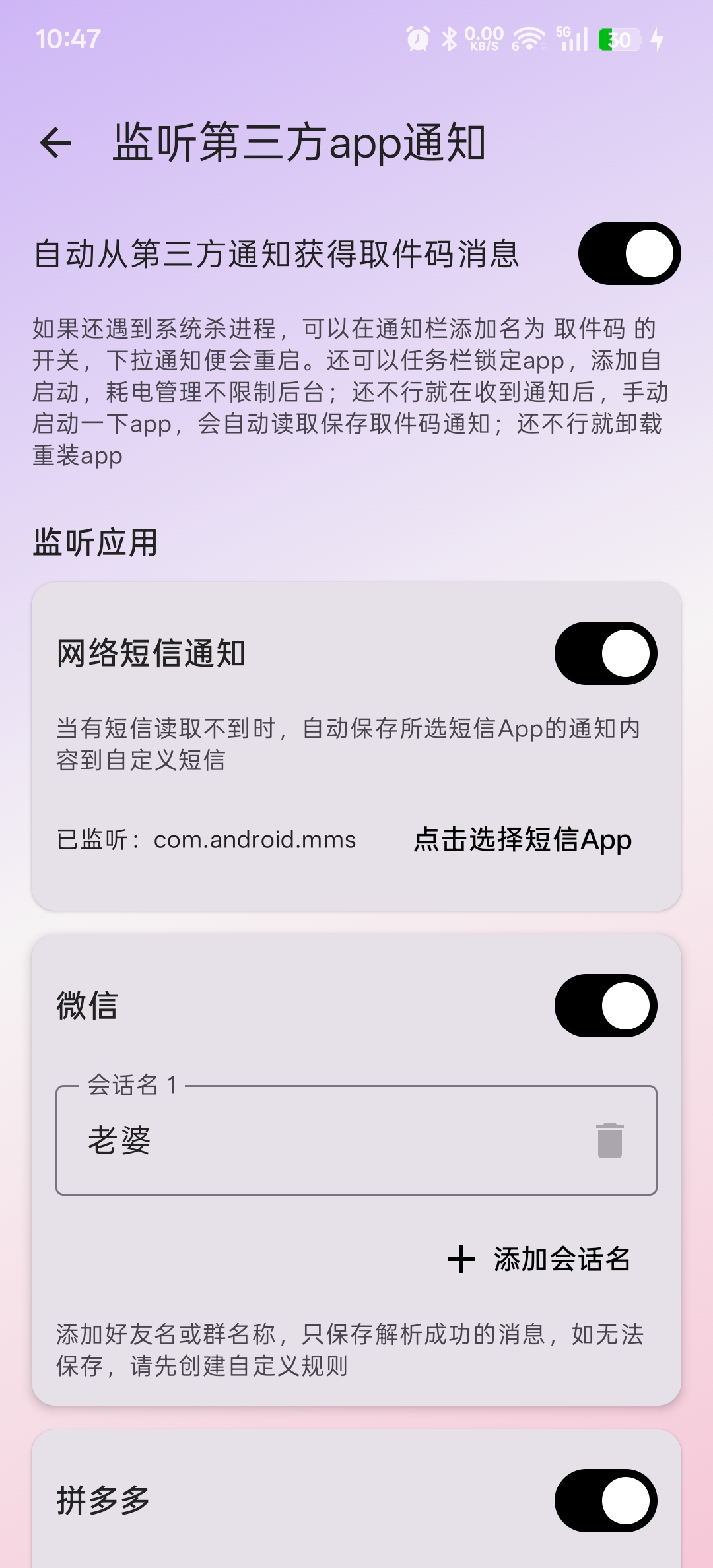This screenshot has height=1568, width=713.
Task: Tap 点击选择短信App button
Action: 522,840
